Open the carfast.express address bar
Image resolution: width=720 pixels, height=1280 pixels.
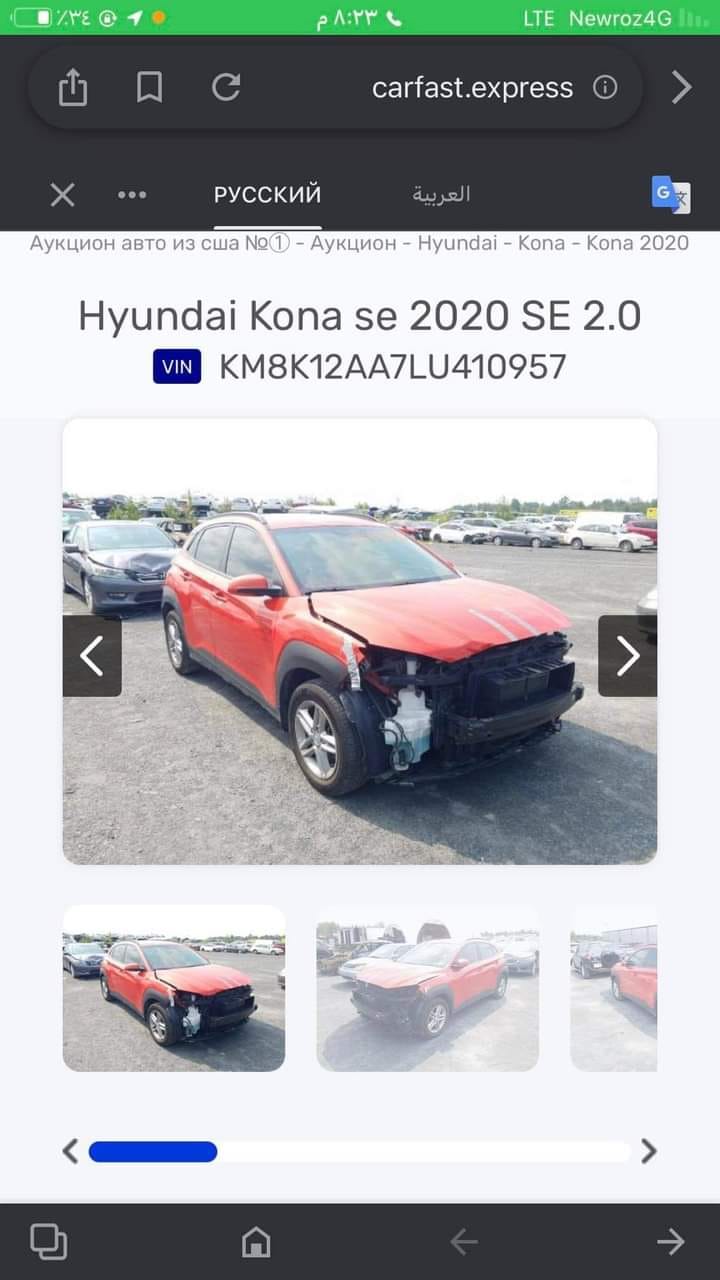[472, 88]
